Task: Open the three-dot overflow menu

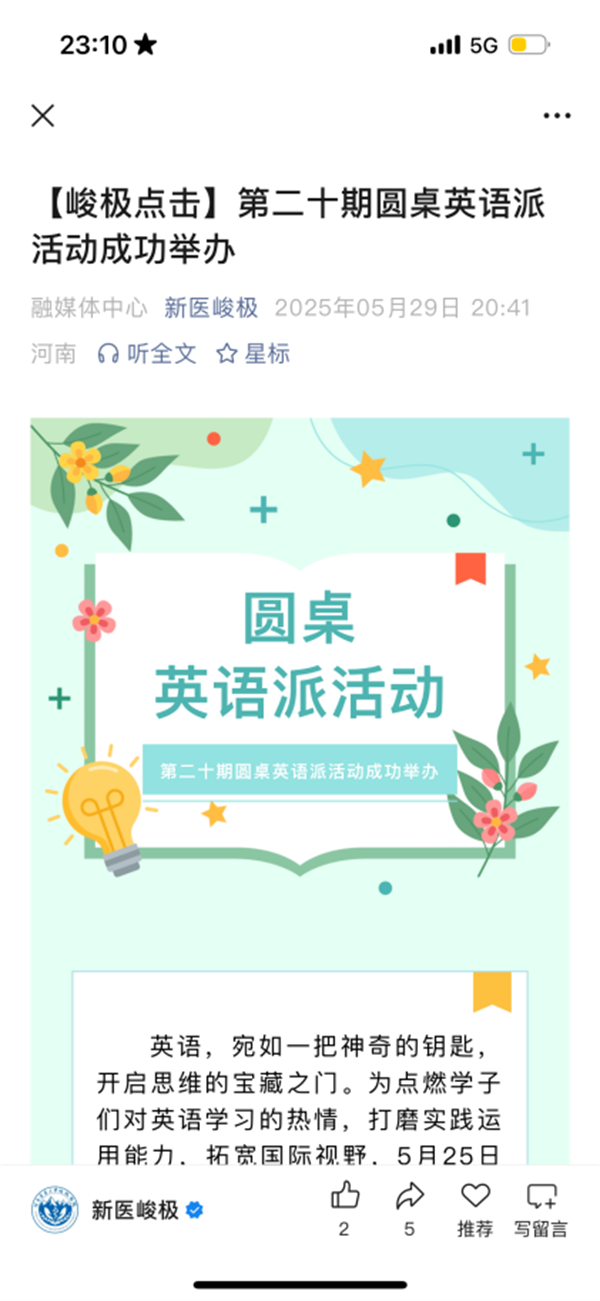Action: pyautogui.click(x=556, y=116)
